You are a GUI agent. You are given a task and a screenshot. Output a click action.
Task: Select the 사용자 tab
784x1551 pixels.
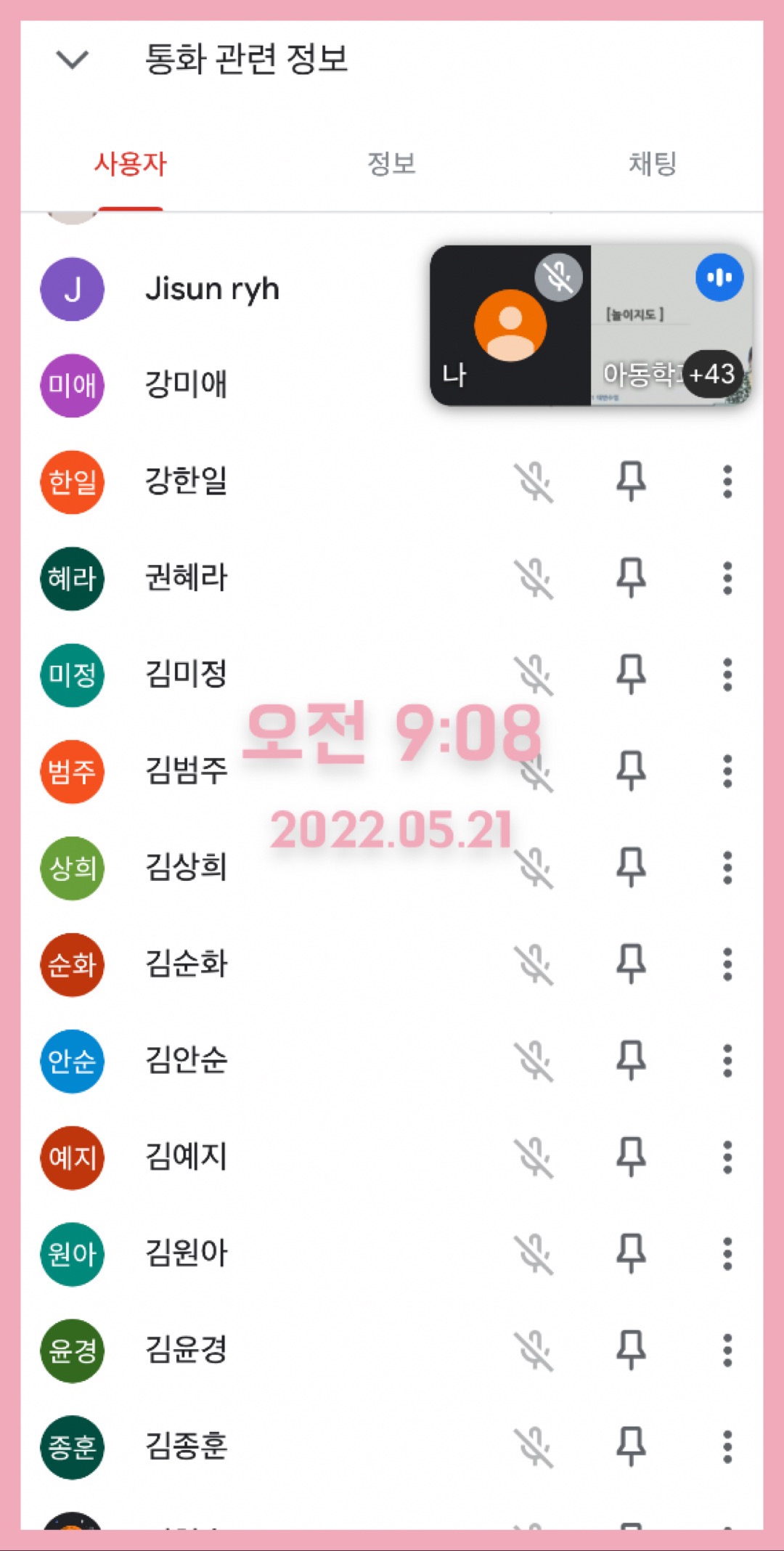click(x=131, y=163)
